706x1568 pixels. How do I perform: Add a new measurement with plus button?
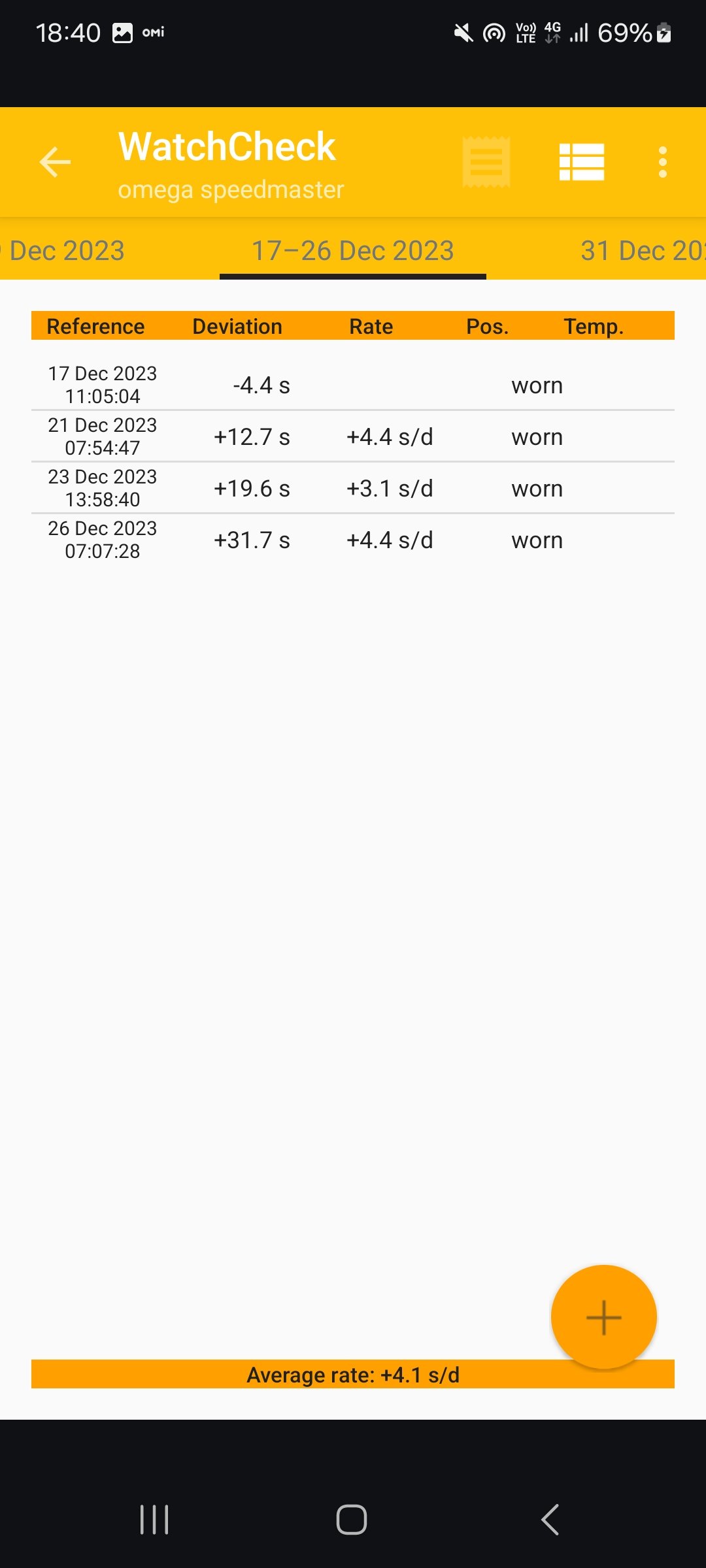(x=603, y=1316)
